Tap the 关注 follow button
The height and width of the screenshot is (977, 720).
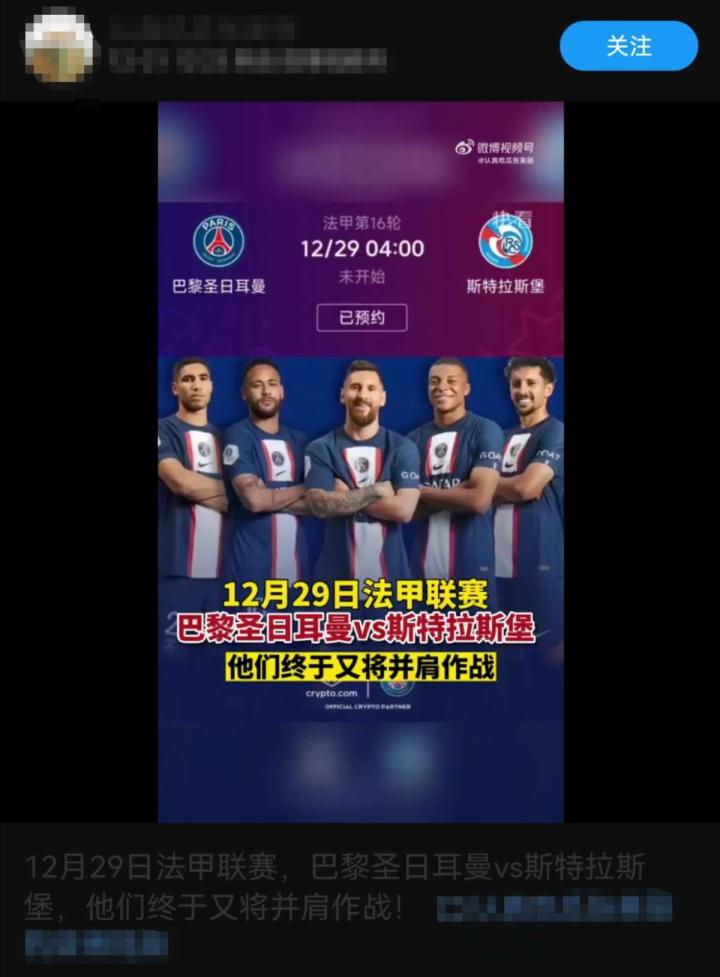[x=628, y=46]
